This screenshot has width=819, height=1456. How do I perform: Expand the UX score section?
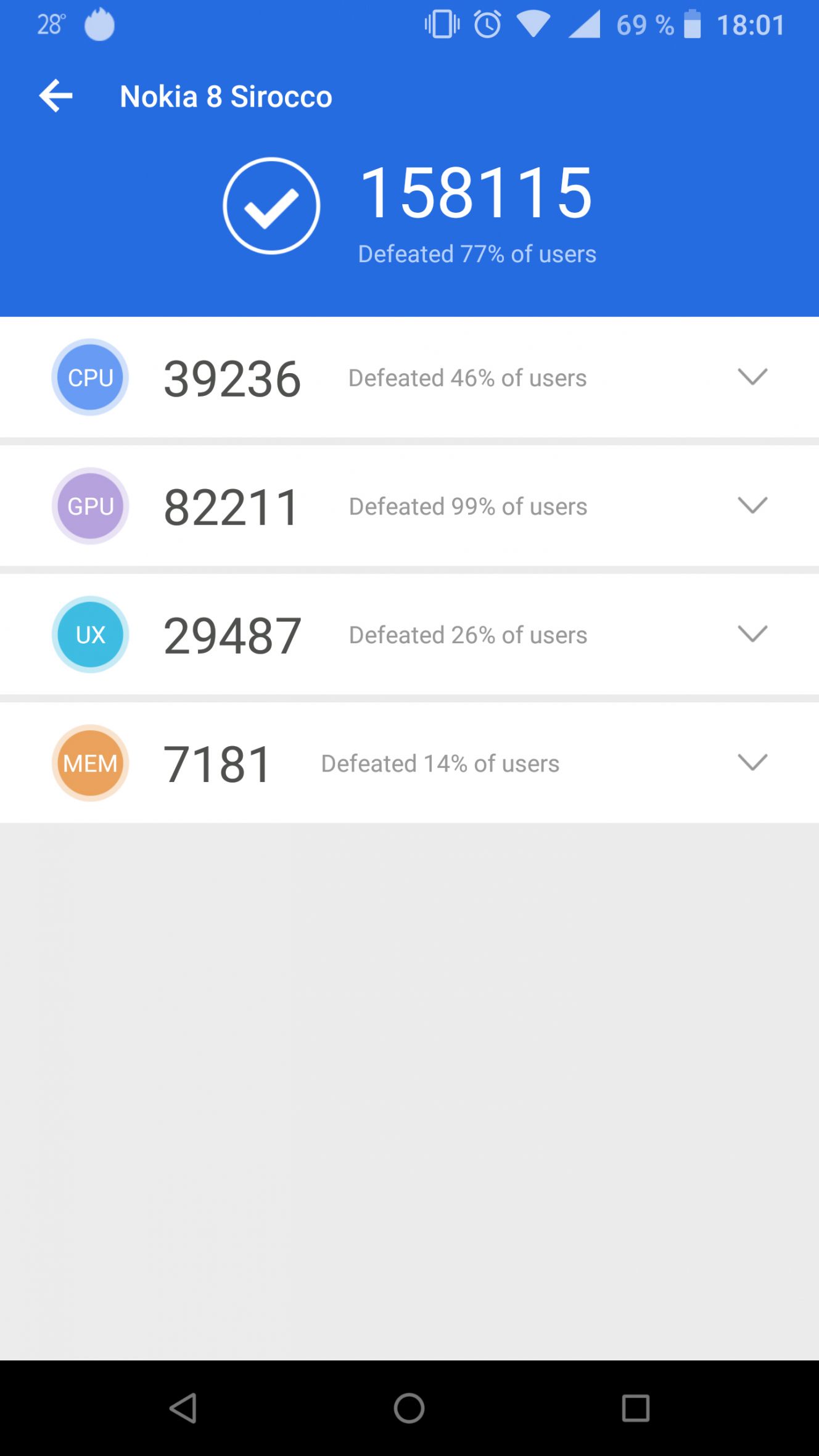tap(752, 634)
